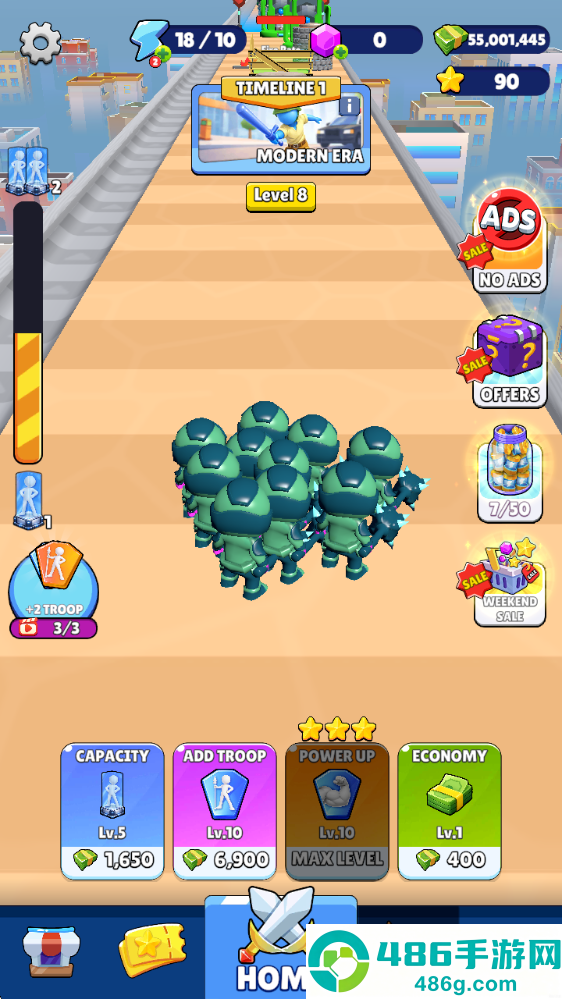The width and height of the screenshot is (562, 999).
Task: Open the Weekend Sale
Action: [x=509, y=582]
